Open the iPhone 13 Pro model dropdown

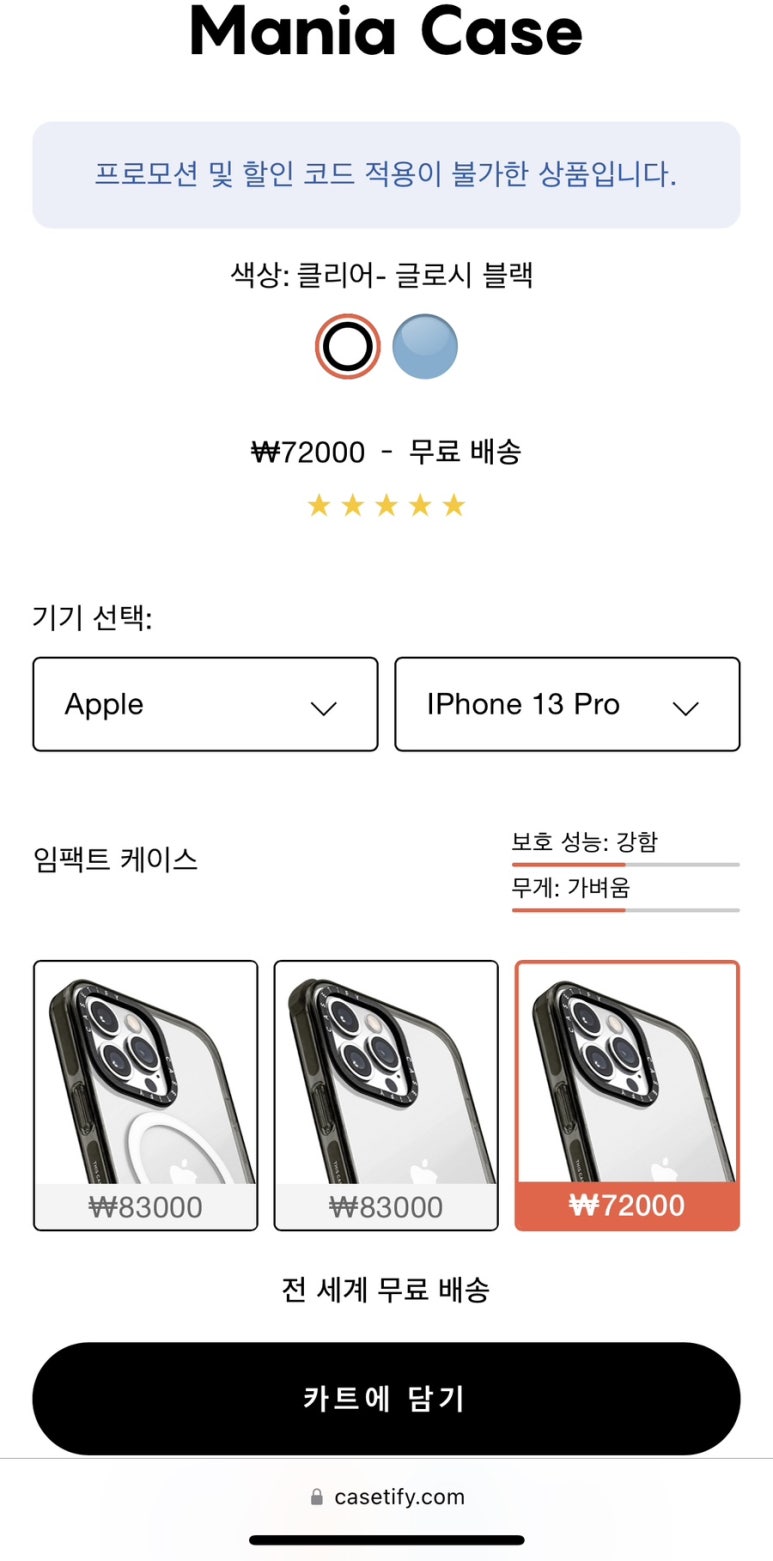click(x=567, y=704)
